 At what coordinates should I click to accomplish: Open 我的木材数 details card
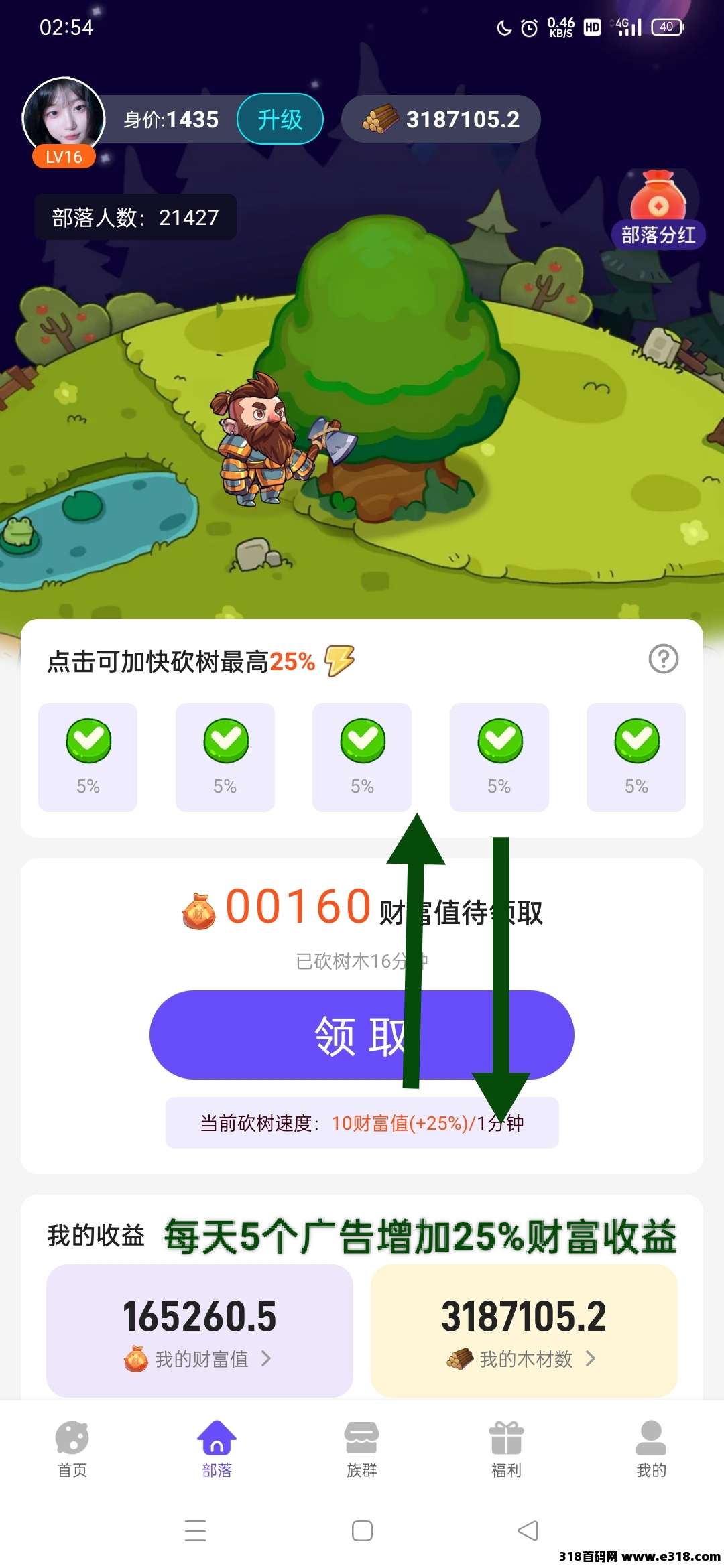pos(524,1329)
